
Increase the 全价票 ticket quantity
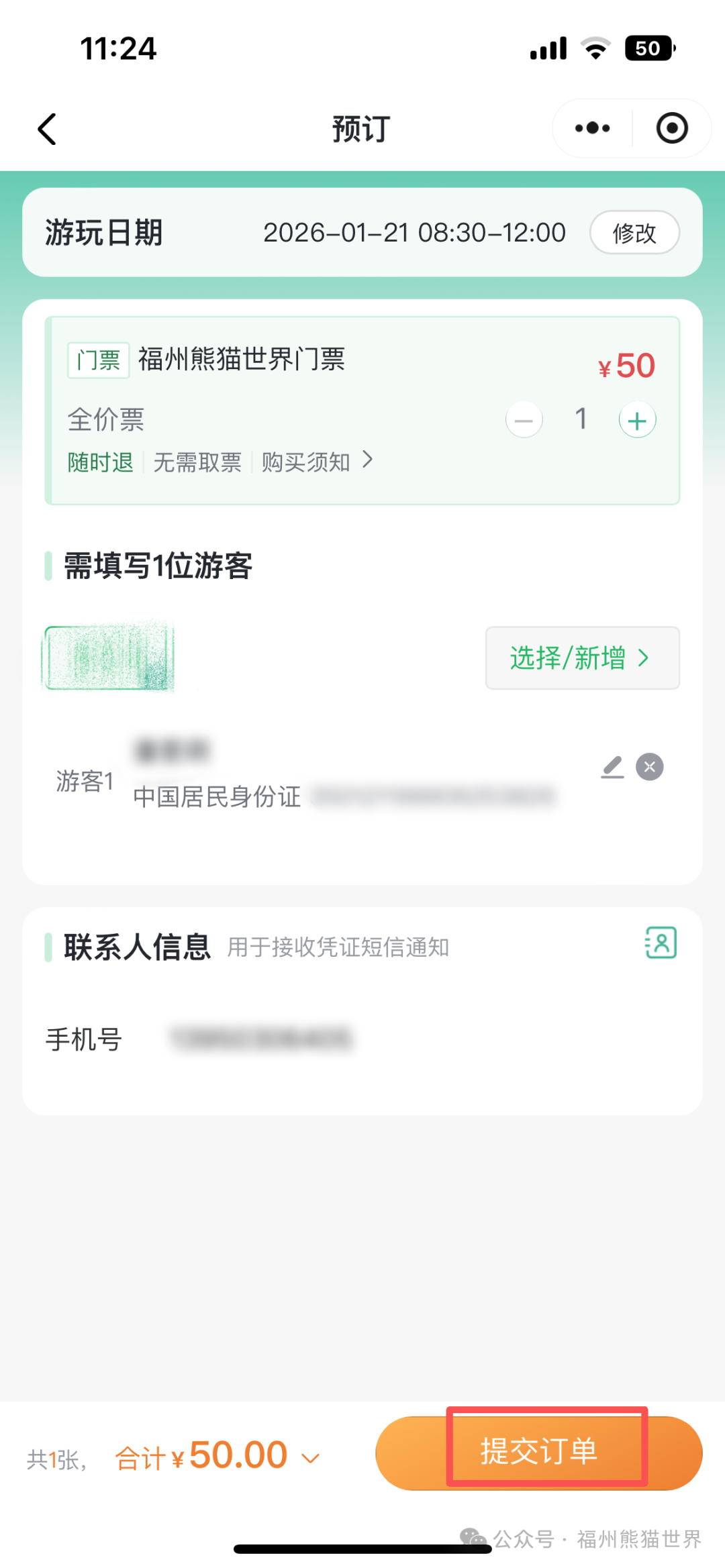pos(637,420)
